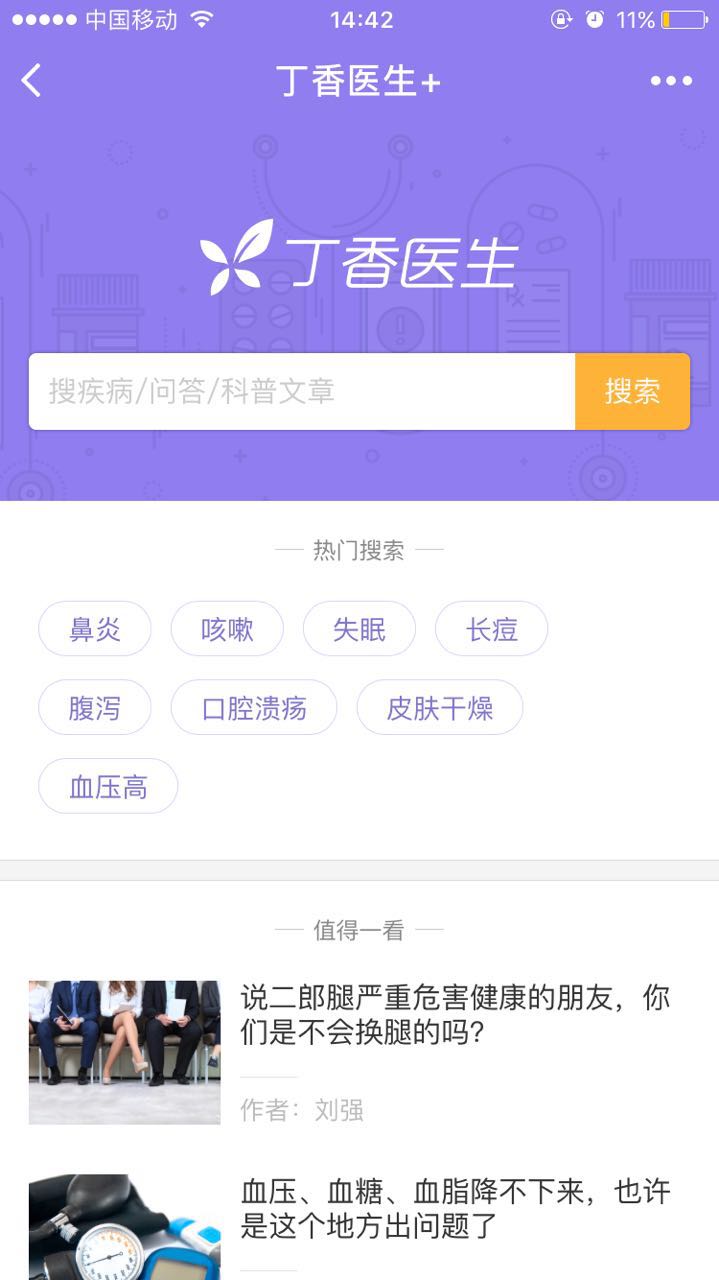The width and height of the screenshot is (719, 1280).
Task: Tap the 口腔溃疡 chip
Action: (x=254, y=708)
